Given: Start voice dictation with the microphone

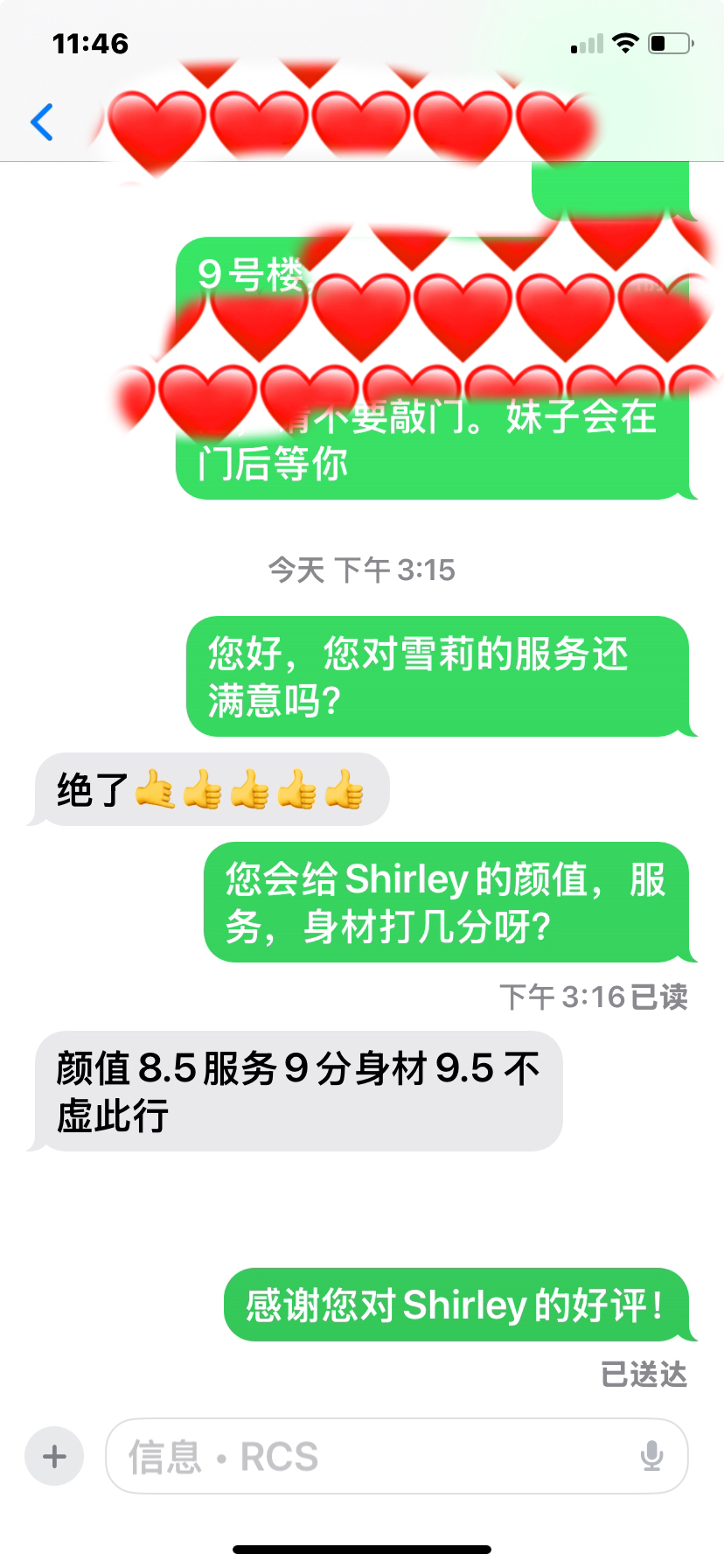Looking at the screenshot, I should tap(651, 1457).
